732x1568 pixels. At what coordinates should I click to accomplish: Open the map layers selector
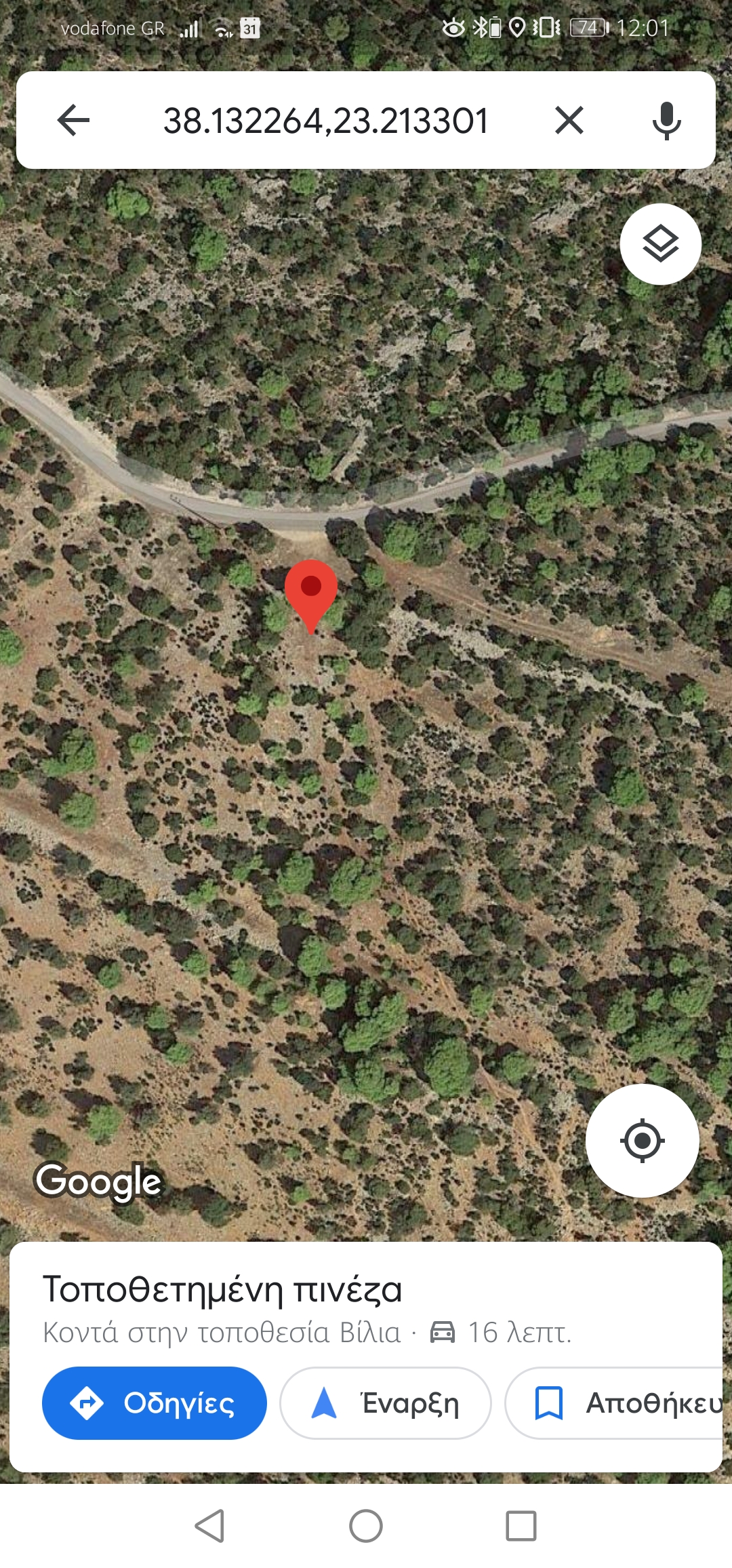(661, 244)
